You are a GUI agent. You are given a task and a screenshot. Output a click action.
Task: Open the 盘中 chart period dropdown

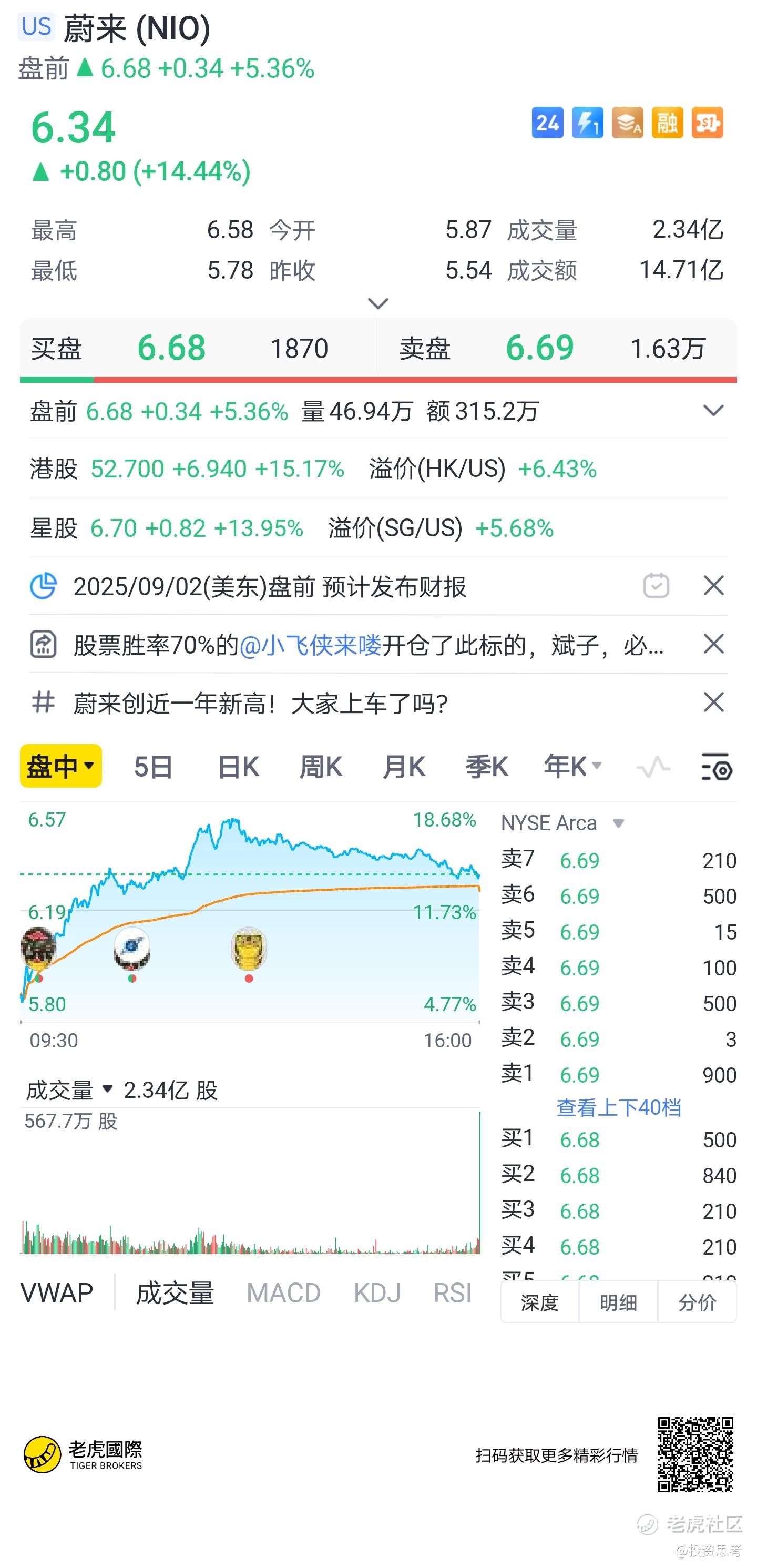[61, 766]
